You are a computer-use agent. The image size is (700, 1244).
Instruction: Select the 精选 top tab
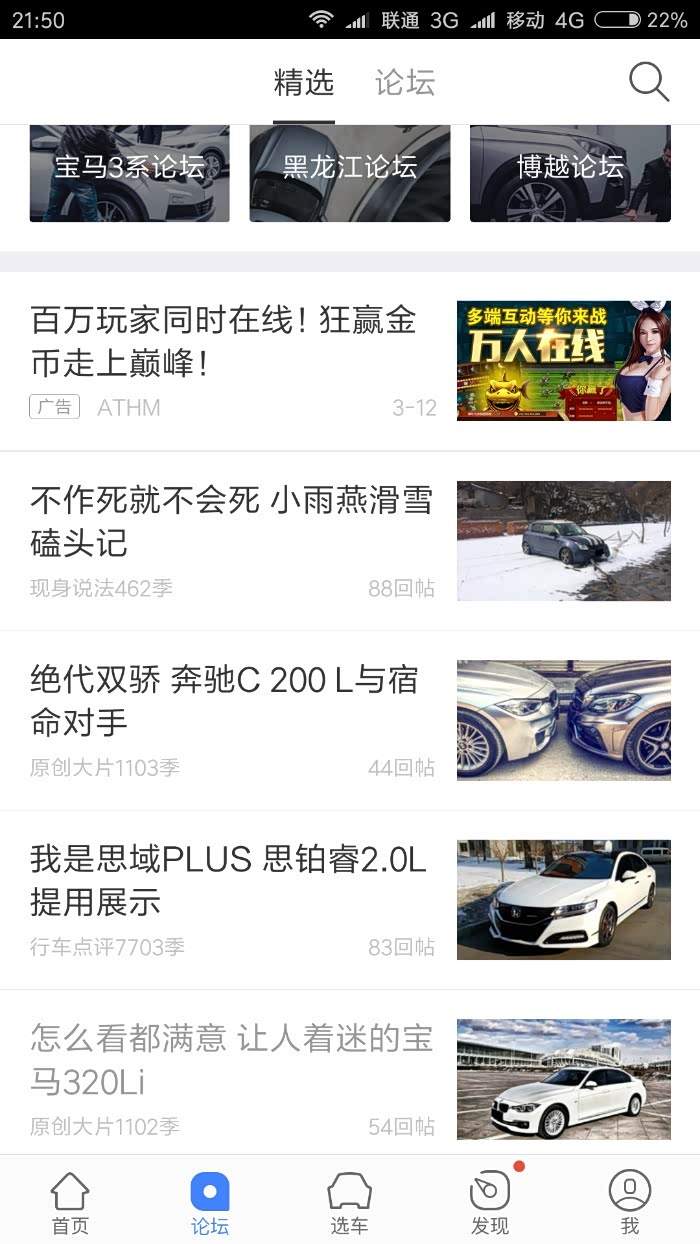pos(304,83)
